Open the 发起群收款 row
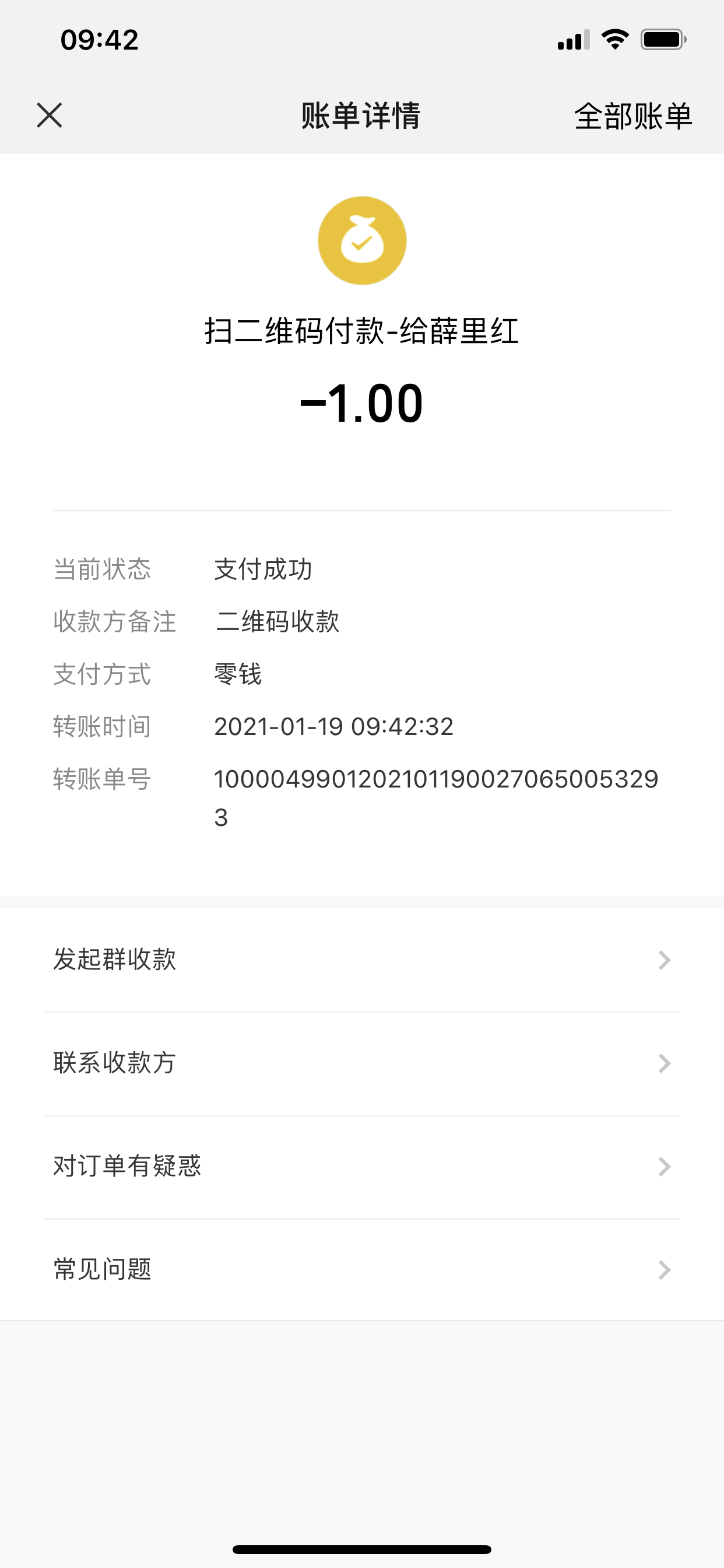Viewport: 724px width, 1568px height. pos(361,960)
